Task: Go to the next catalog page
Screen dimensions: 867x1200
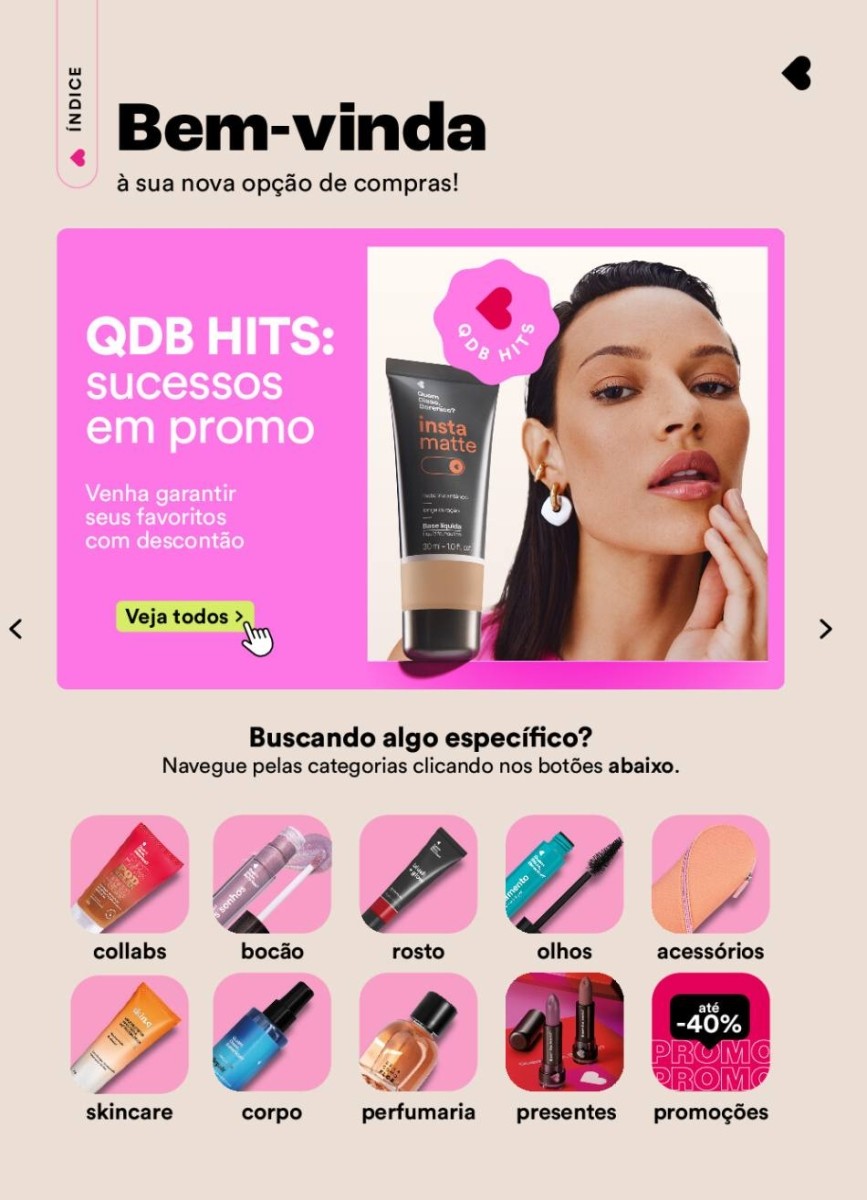Action: tap(825, 629)
